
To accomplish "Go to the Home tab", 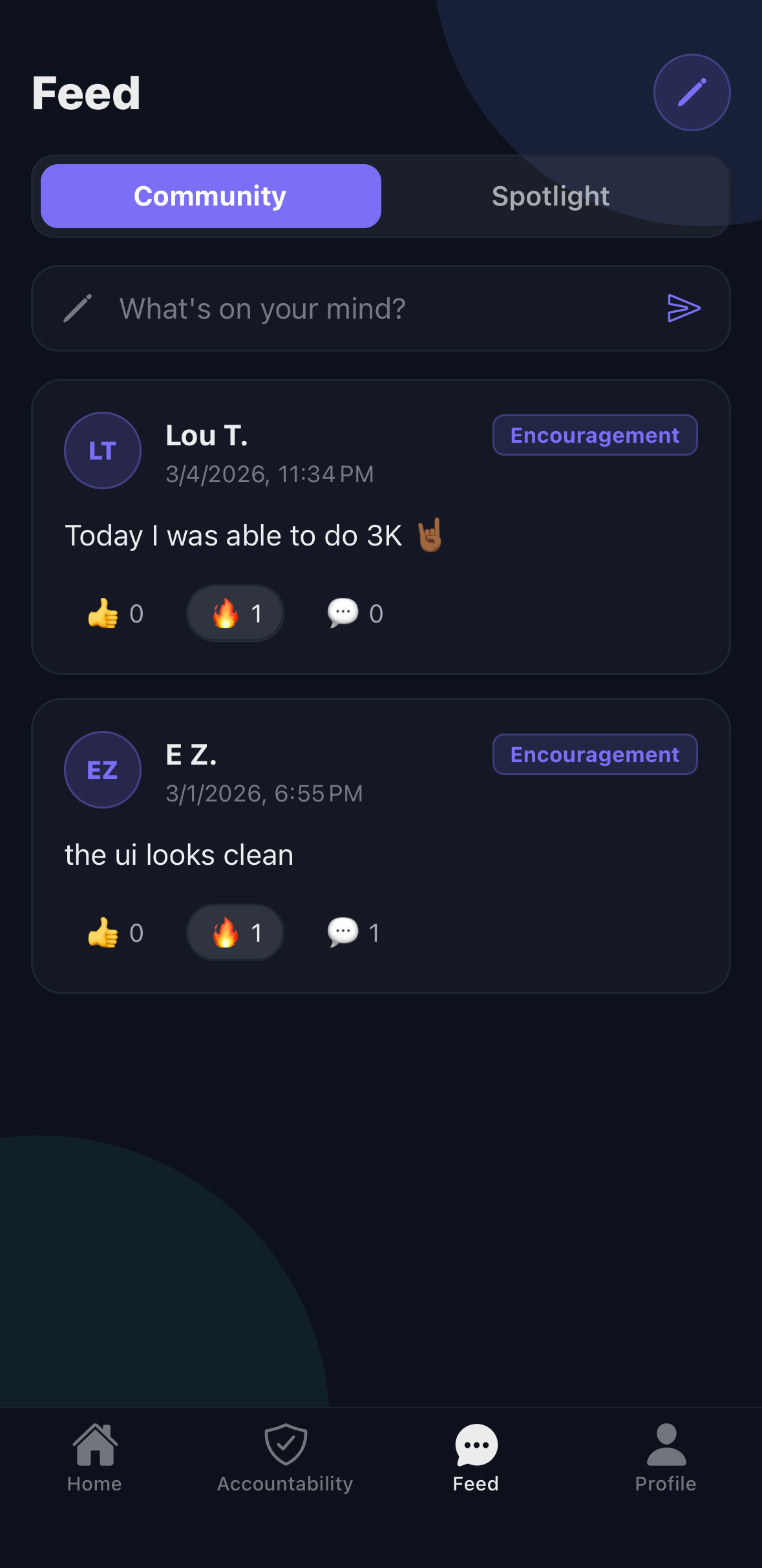I will 94,1458.
